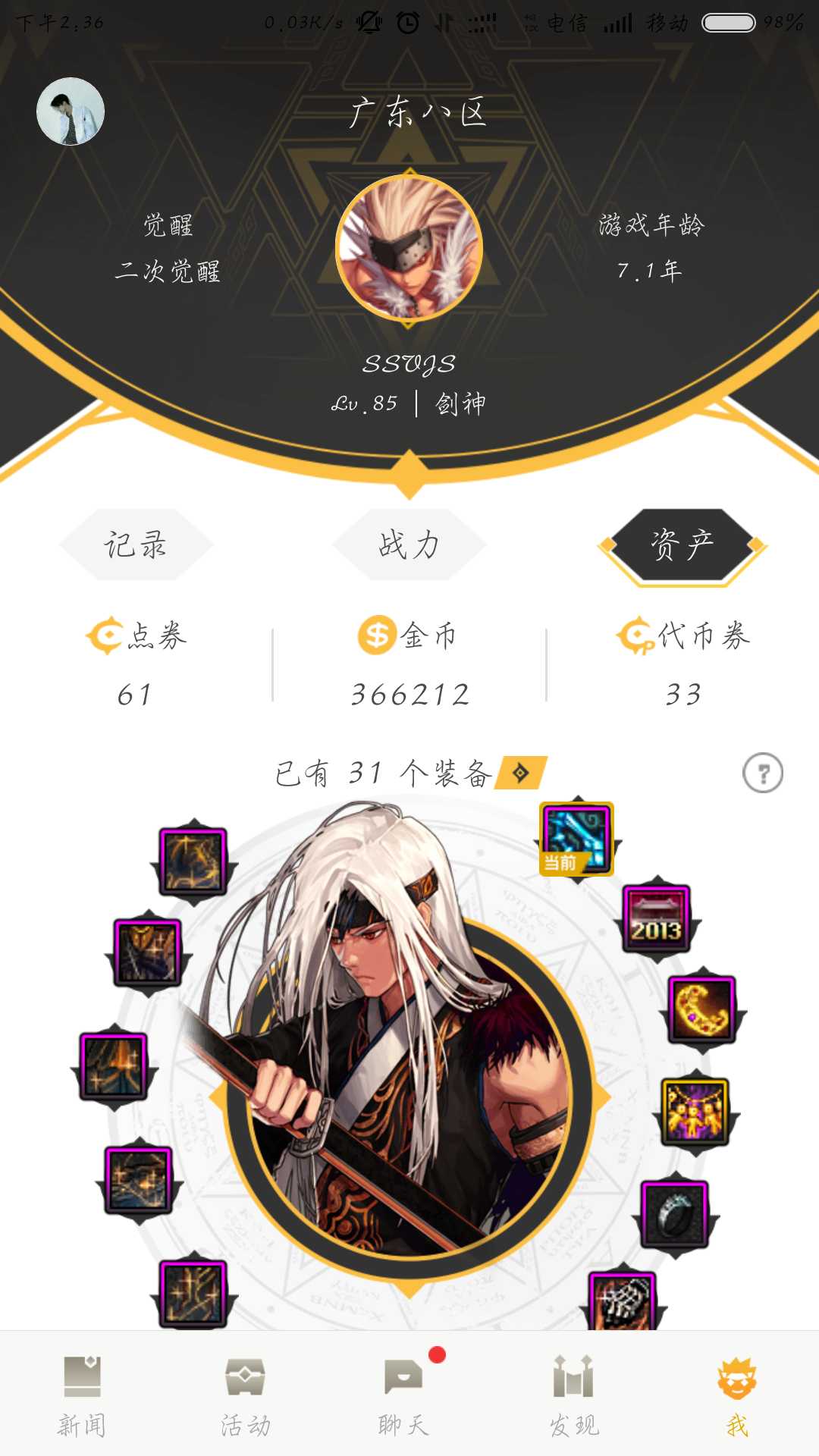Screen dimensions: 819x1456
Task: Switch to the 记录 tab
Action: pos(136,544)
